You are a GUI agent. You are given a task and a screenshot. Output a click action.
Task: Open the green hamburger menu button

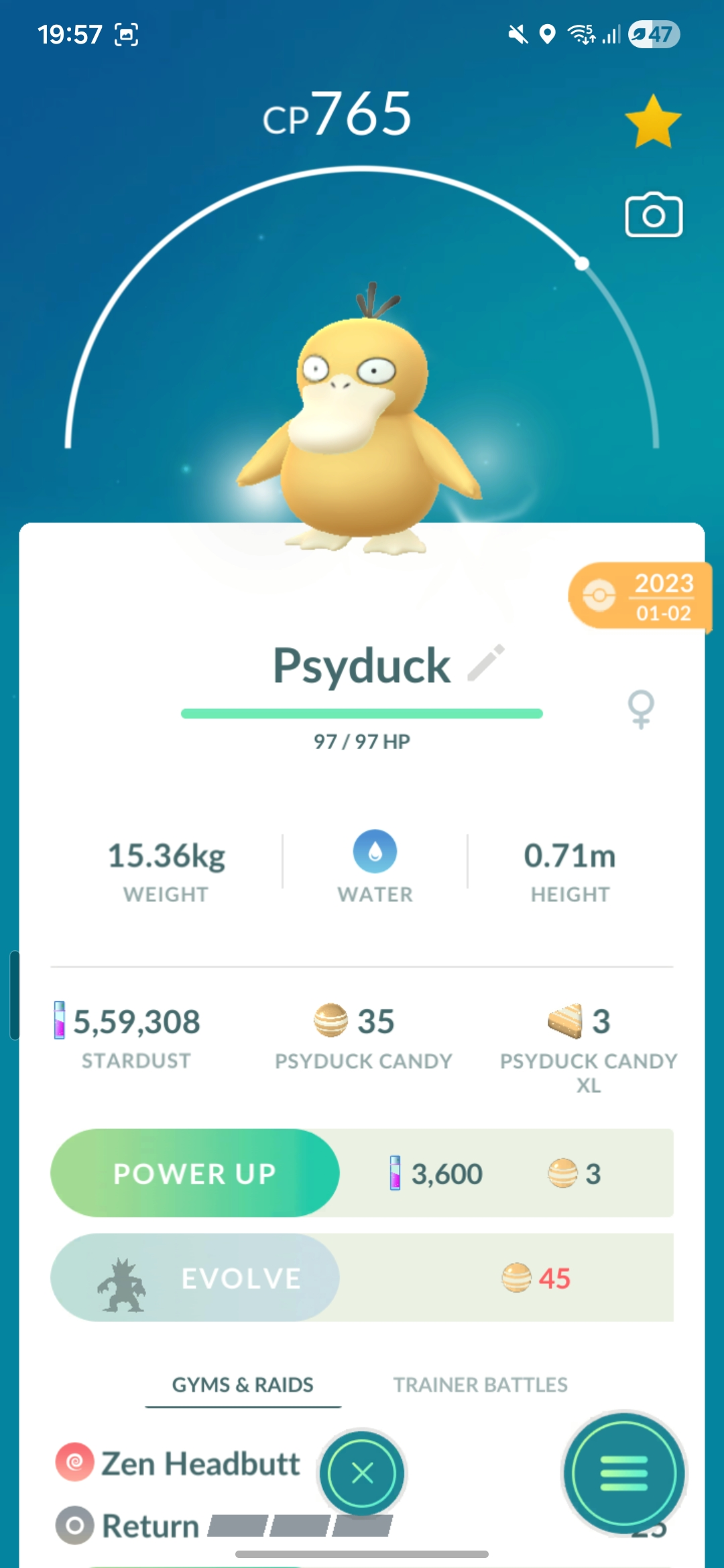pos(624,1474)
